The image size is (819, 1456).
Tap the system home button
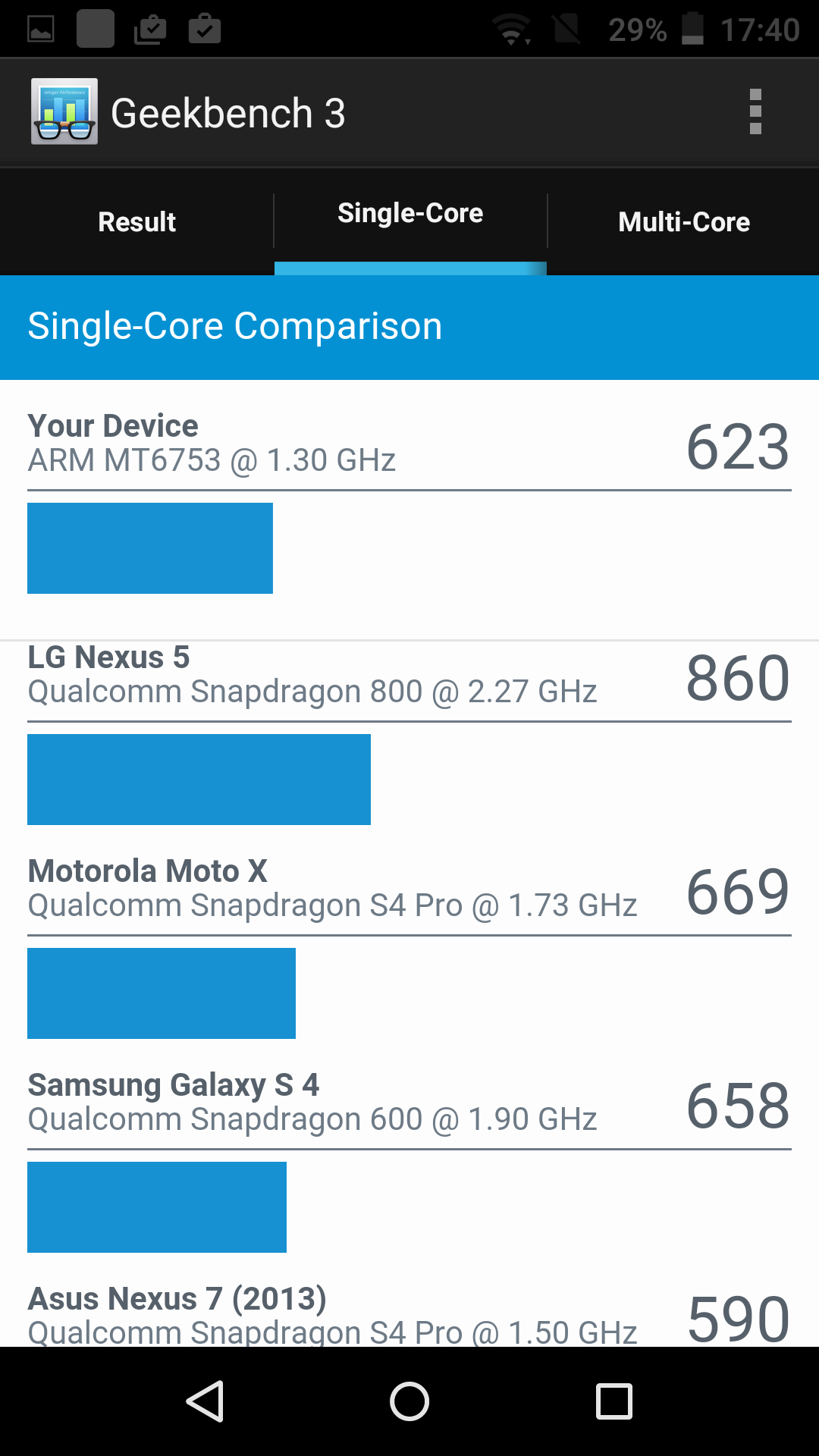point(409,1401)
